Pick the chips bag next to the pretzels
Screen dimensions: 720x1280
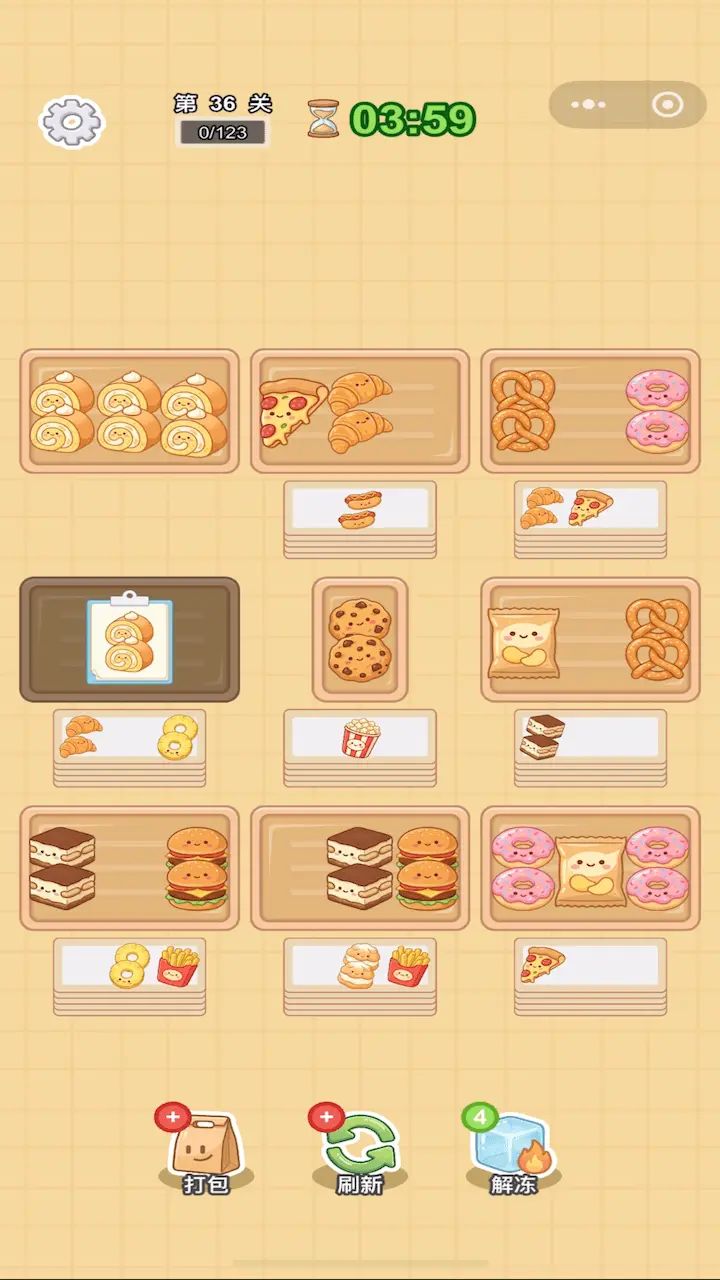tap(524, 642)
